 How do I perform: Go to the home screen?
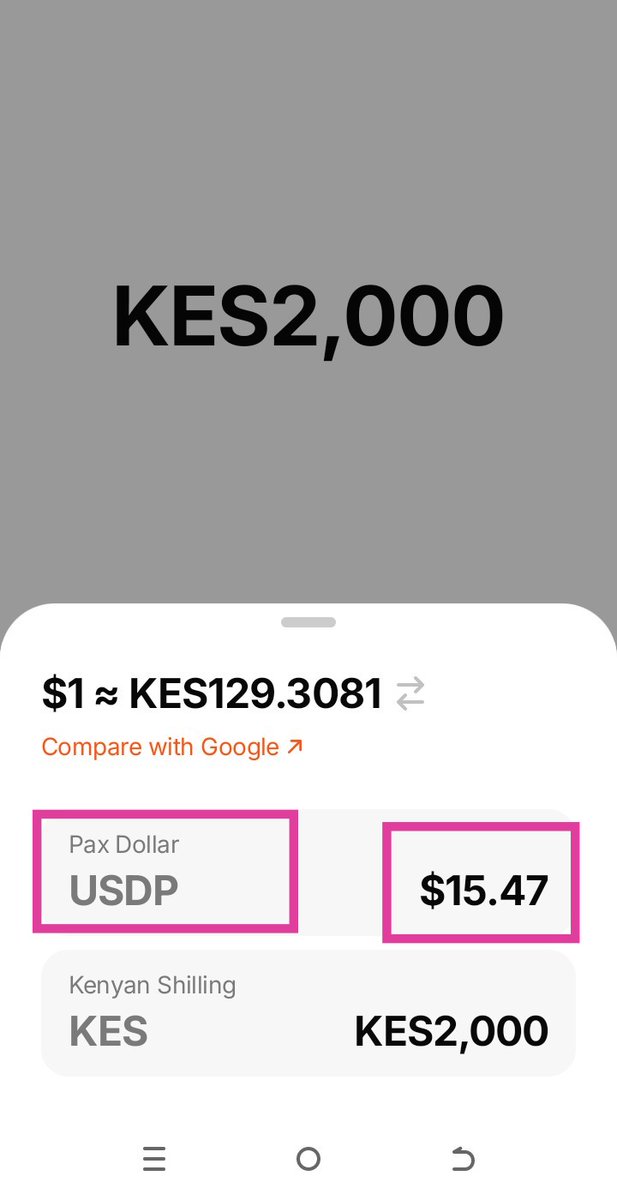pyautogui.click(x=308, y=1159)
